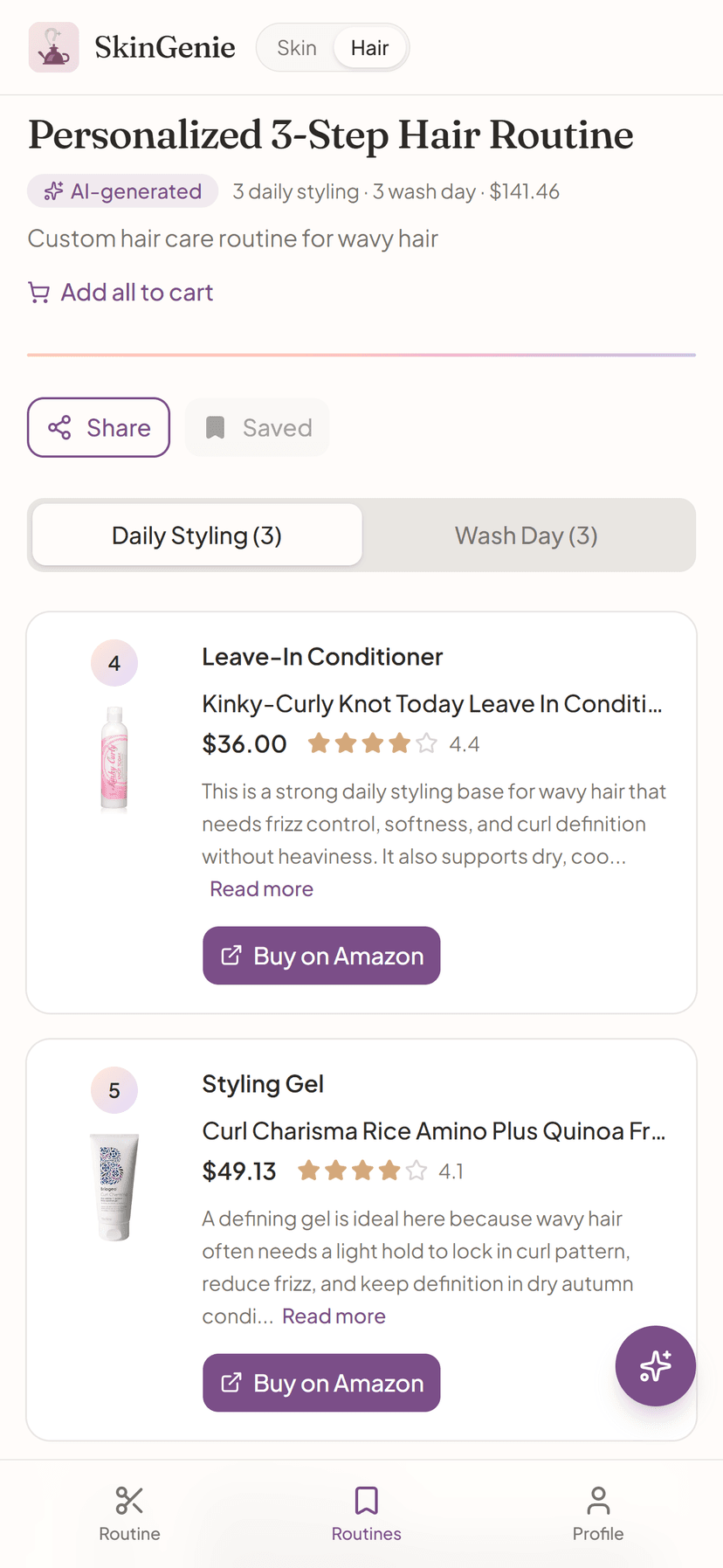Open the SkinGenie genie lamp logo
This screenshot has width=723, height=1568.
pyautogui.click(x=53, y=47)
